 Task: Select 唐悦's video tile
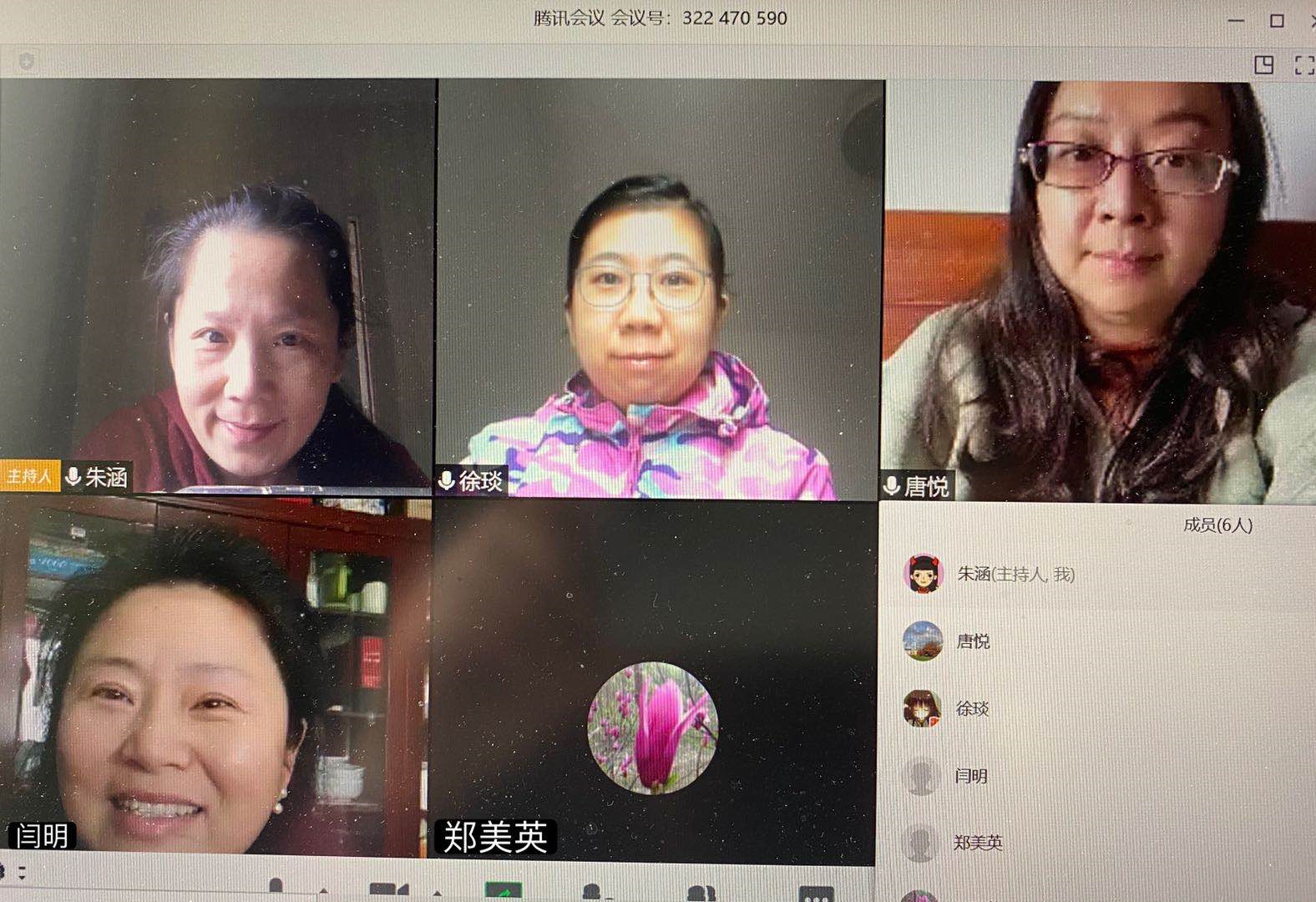(1098, 288)
